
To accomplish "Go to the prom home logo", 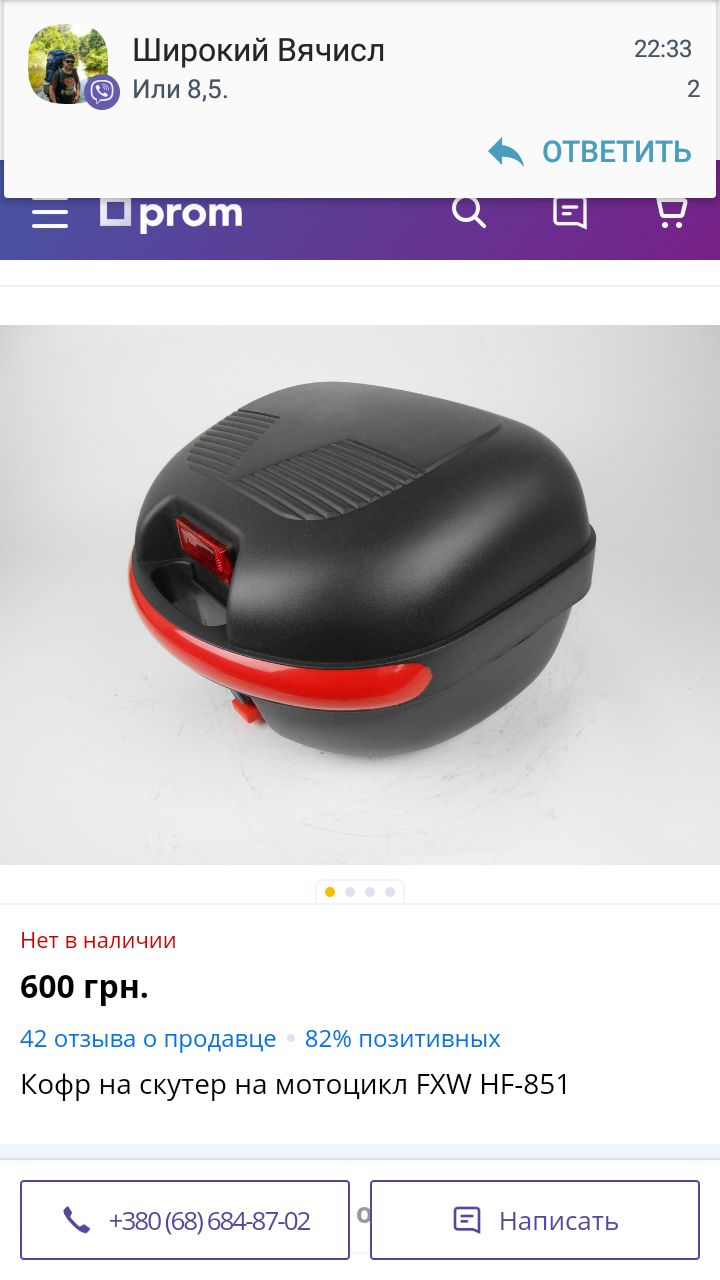I will (x=171, y=214).
